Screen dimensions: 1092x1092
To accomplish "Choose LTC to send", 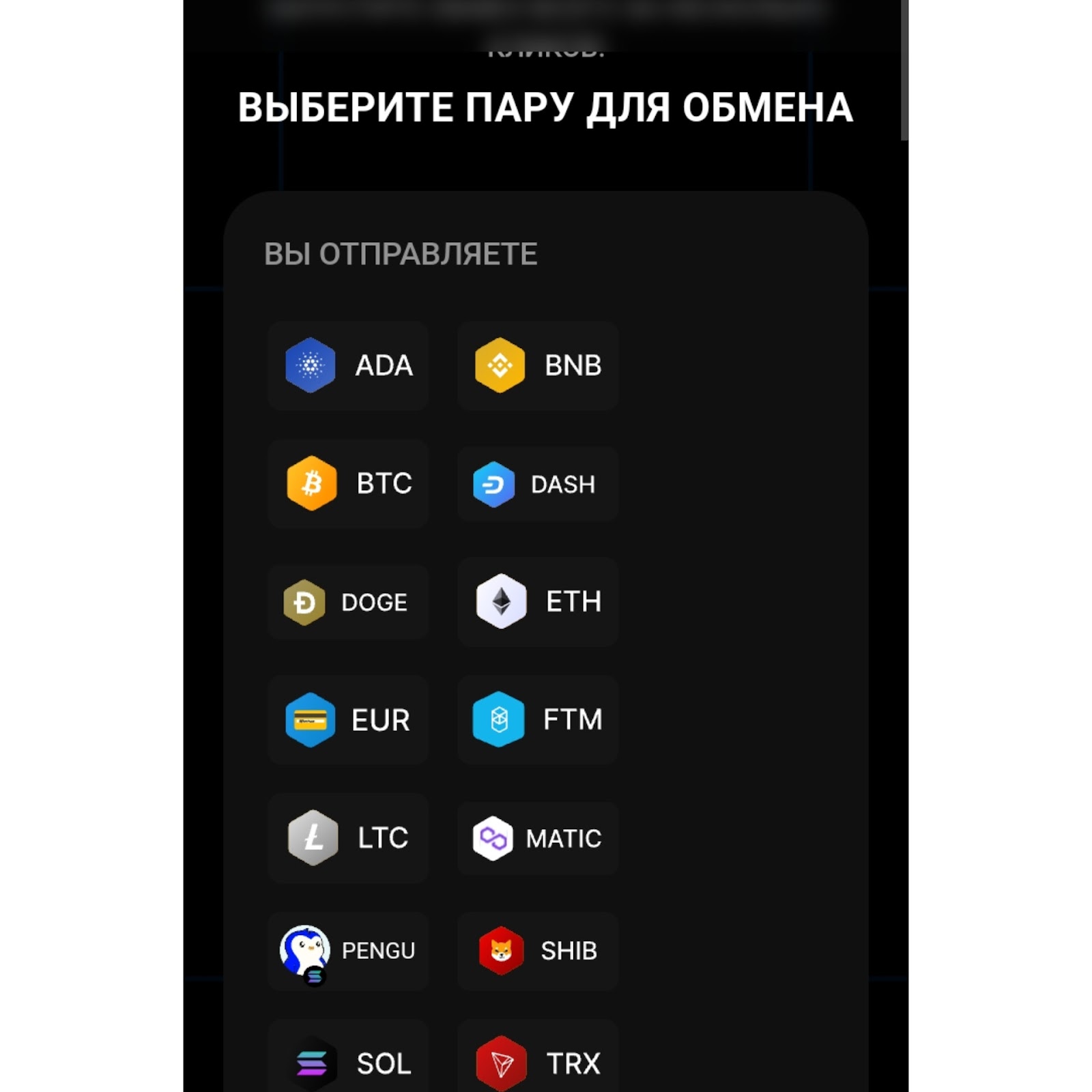I will [348, 837].
